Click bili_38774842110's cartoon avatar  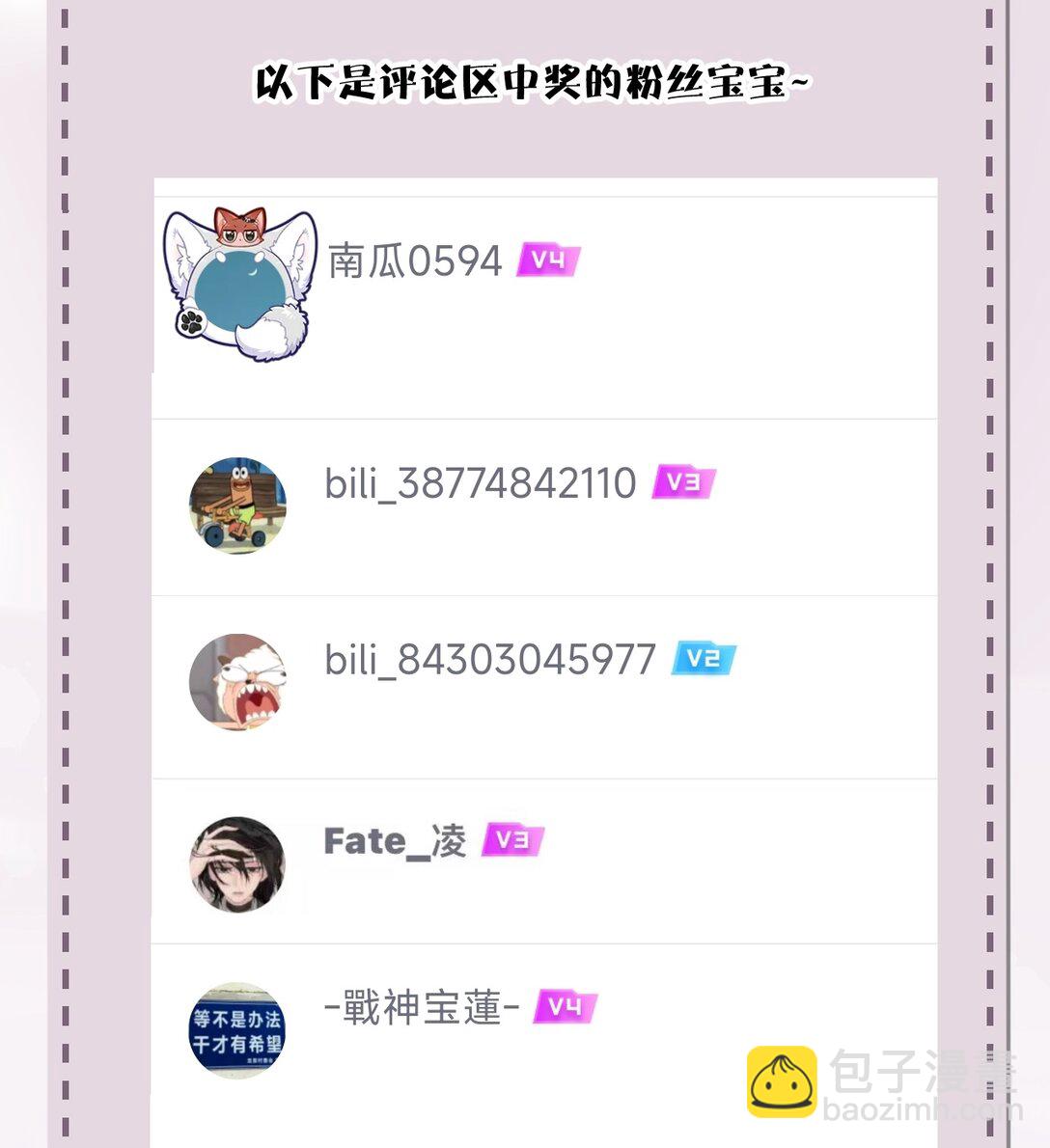click(x=238, y=506)
